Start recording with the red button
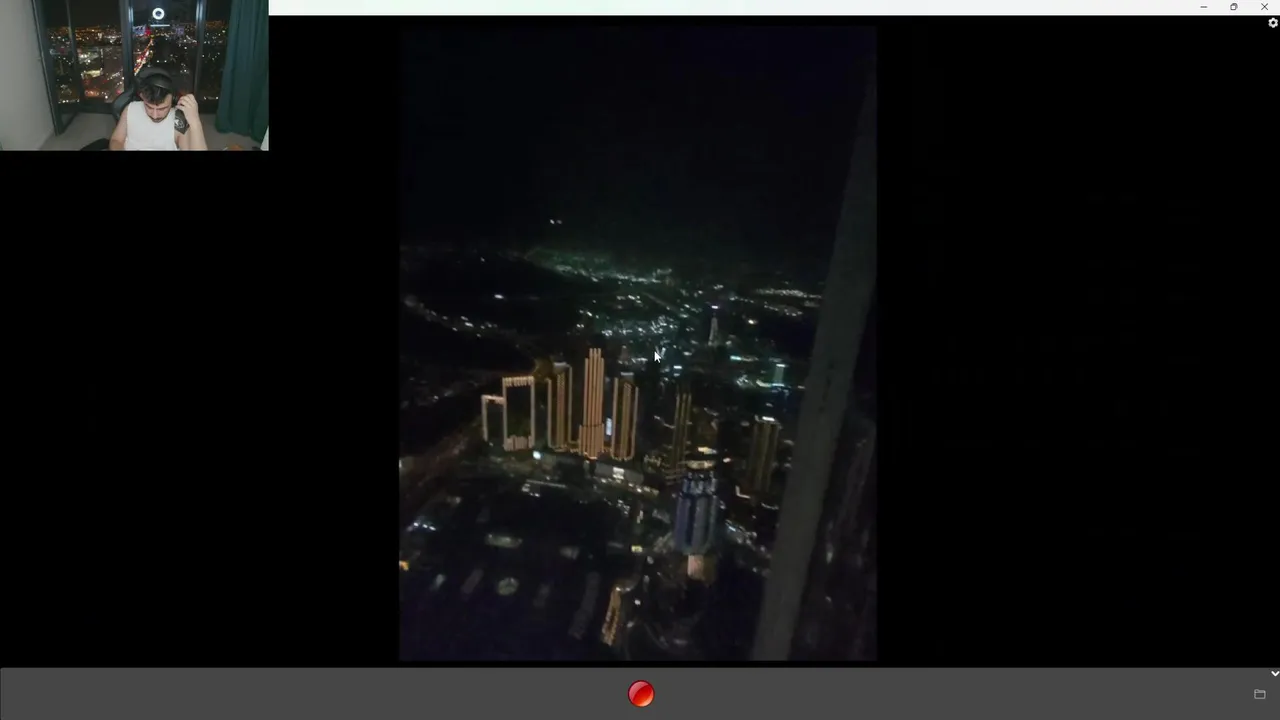This screenshot has height=720, width=1280. (641, 694)
